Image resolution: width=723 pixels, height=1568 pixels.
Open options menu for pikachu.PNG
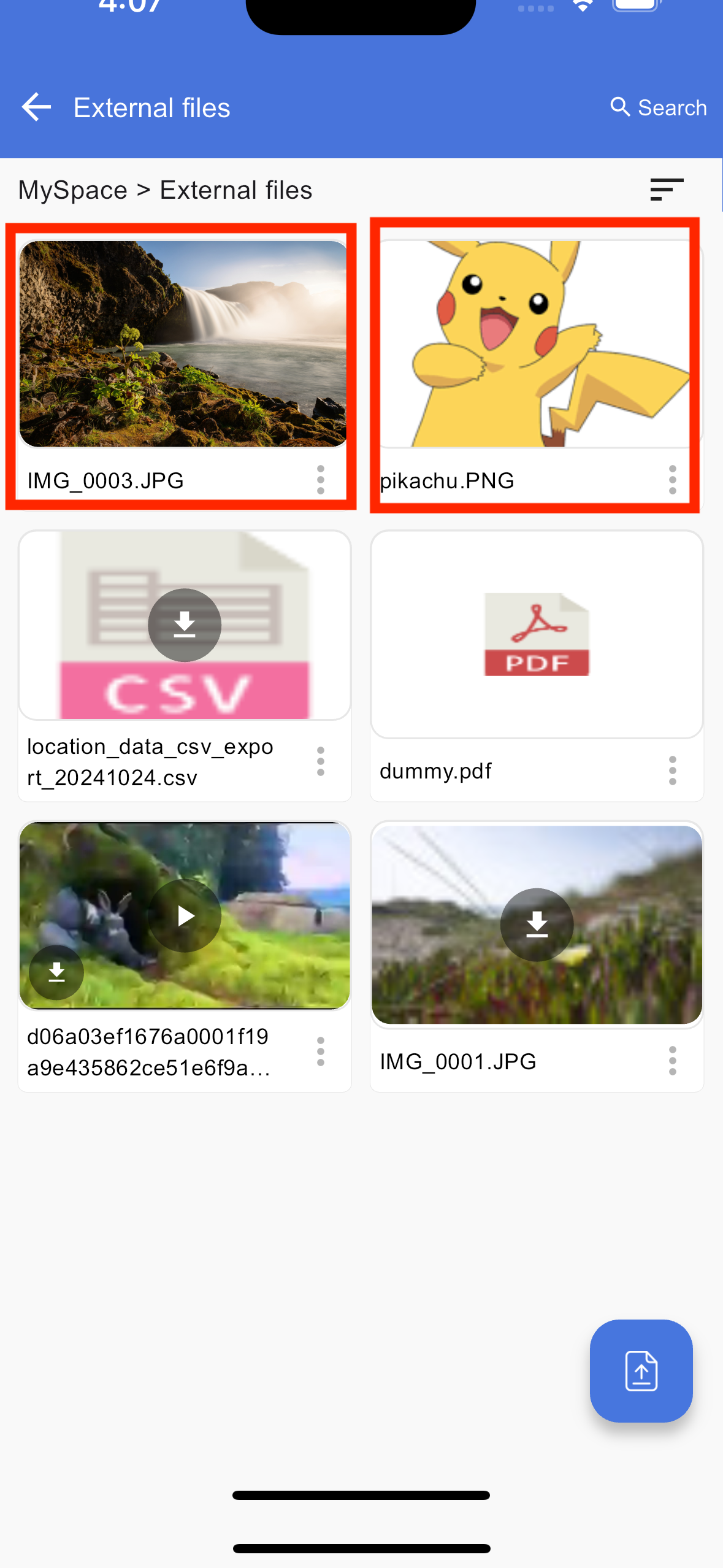pyautogui.click(x=673, y=480)
